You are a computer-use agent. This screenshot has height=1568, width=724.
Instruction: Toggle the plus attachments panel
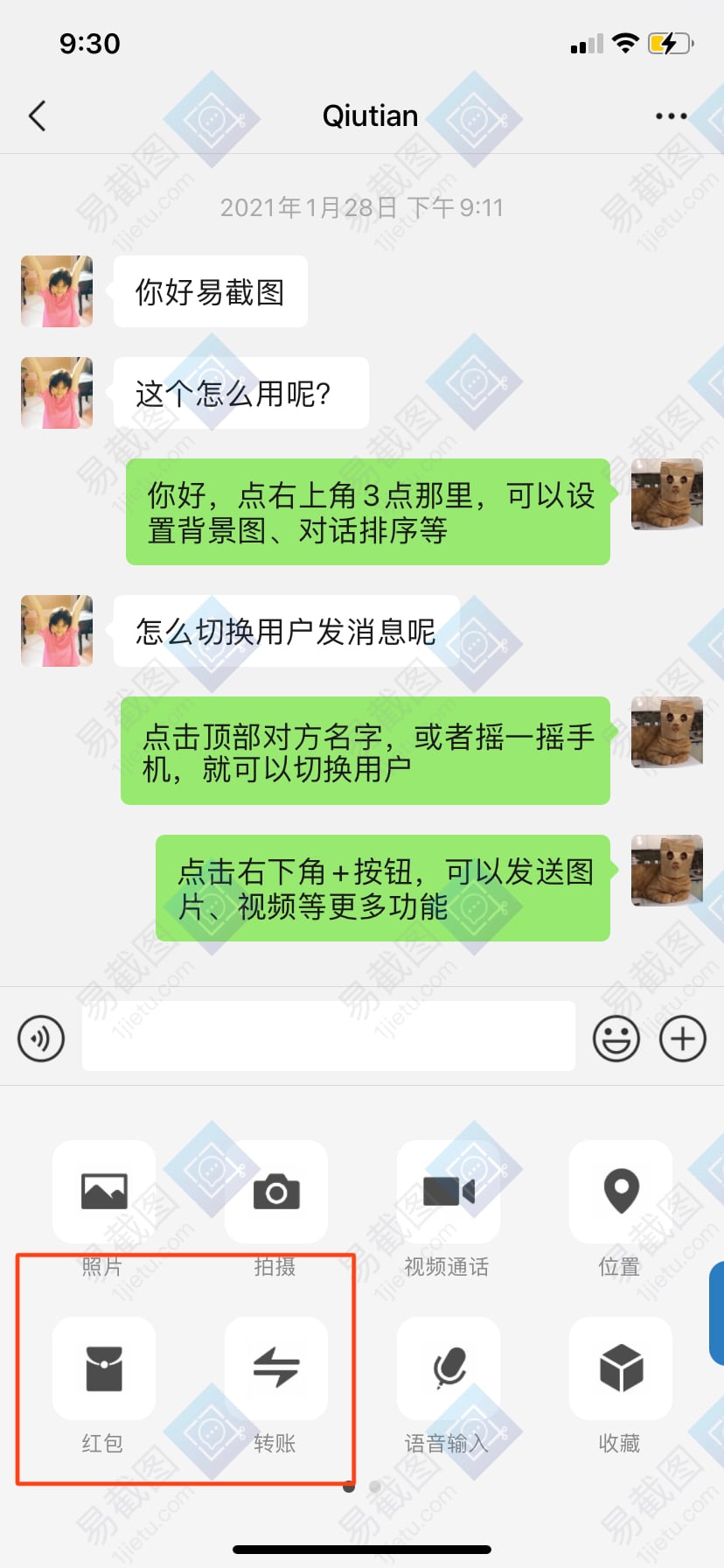point(682,1039)
